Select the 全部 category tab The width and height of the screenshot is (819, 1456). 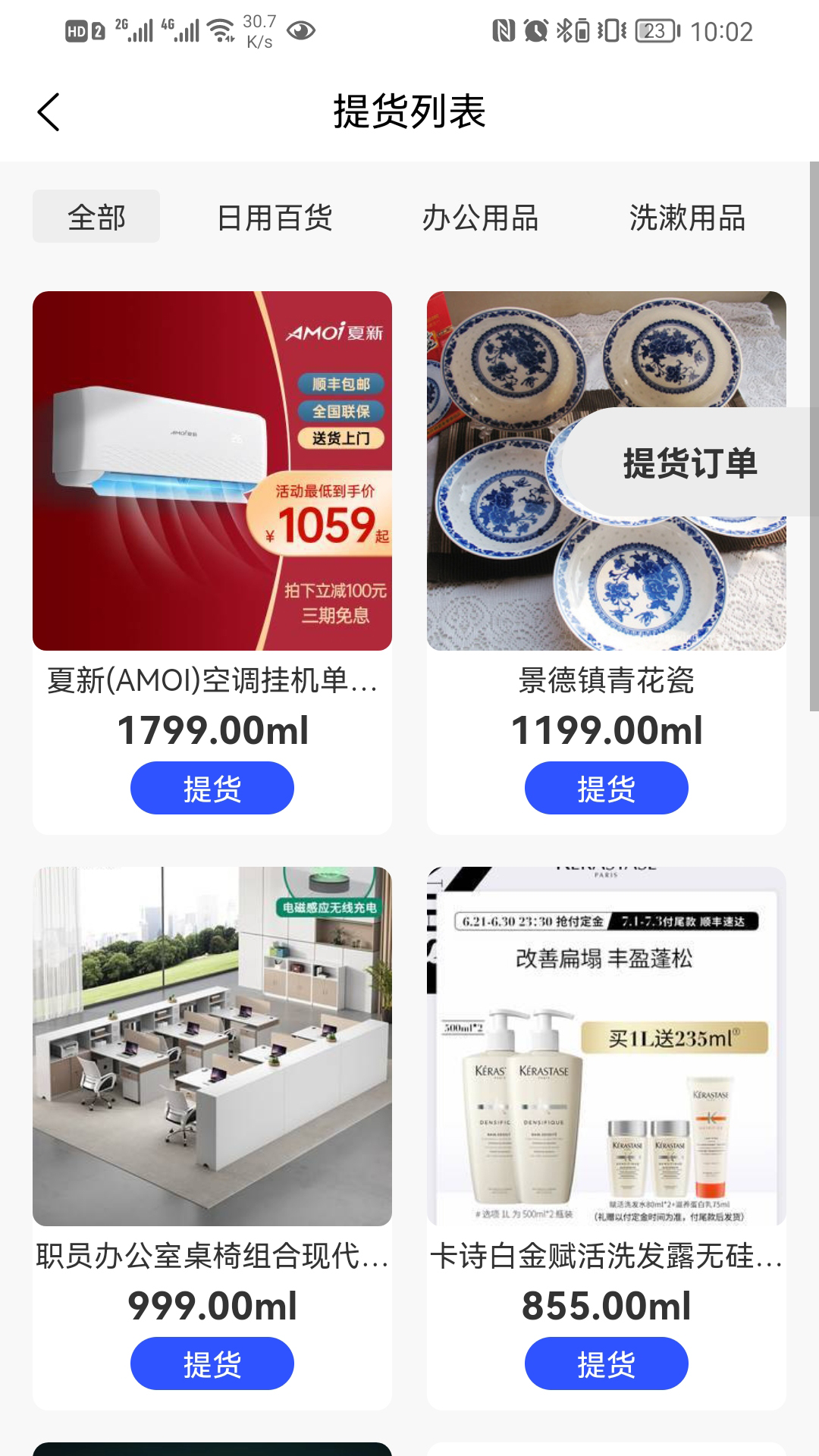(96, 217)
